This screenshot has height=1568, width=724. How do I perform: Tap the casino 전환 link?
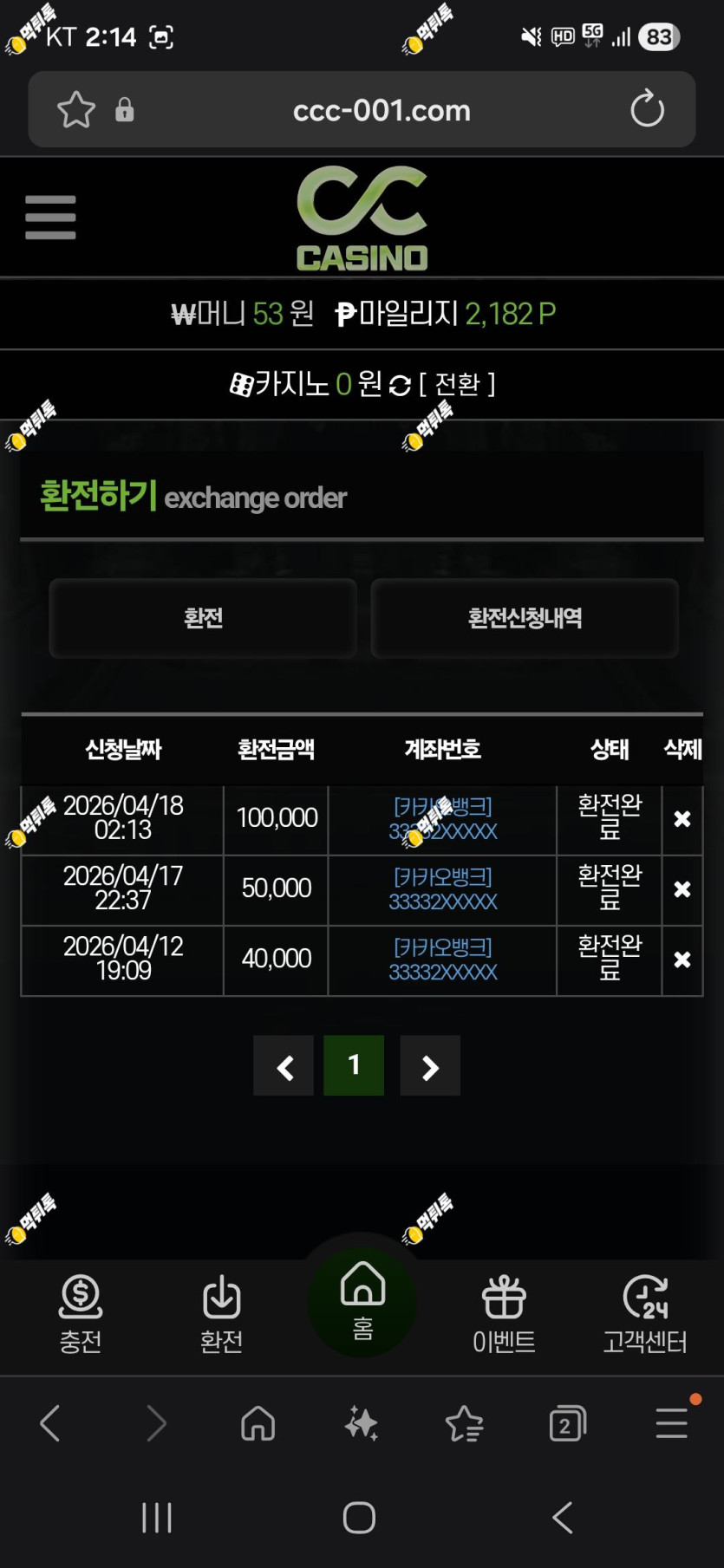pos(457,384)
